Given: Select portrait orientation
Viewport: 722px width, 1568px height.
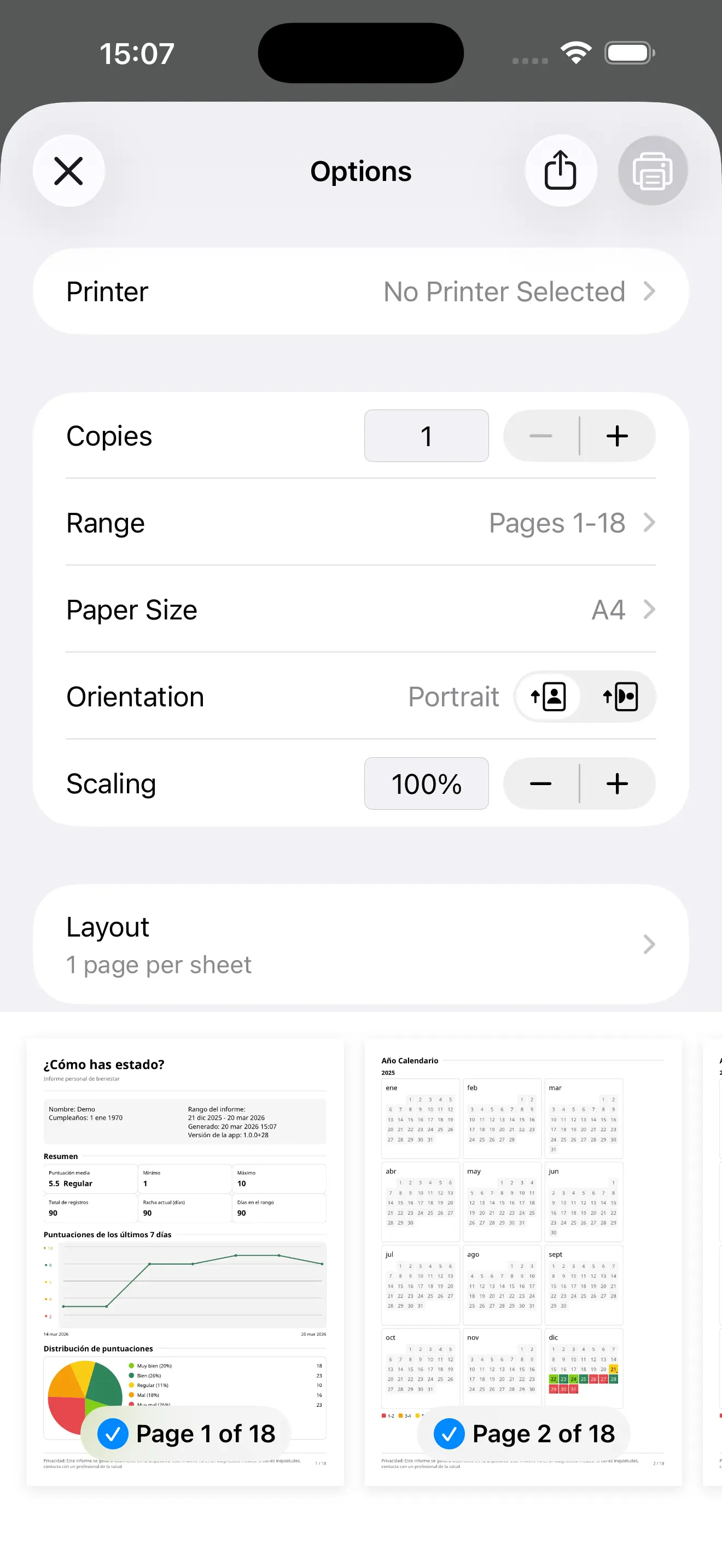Looking at the screenshot, I should (549, 697).
